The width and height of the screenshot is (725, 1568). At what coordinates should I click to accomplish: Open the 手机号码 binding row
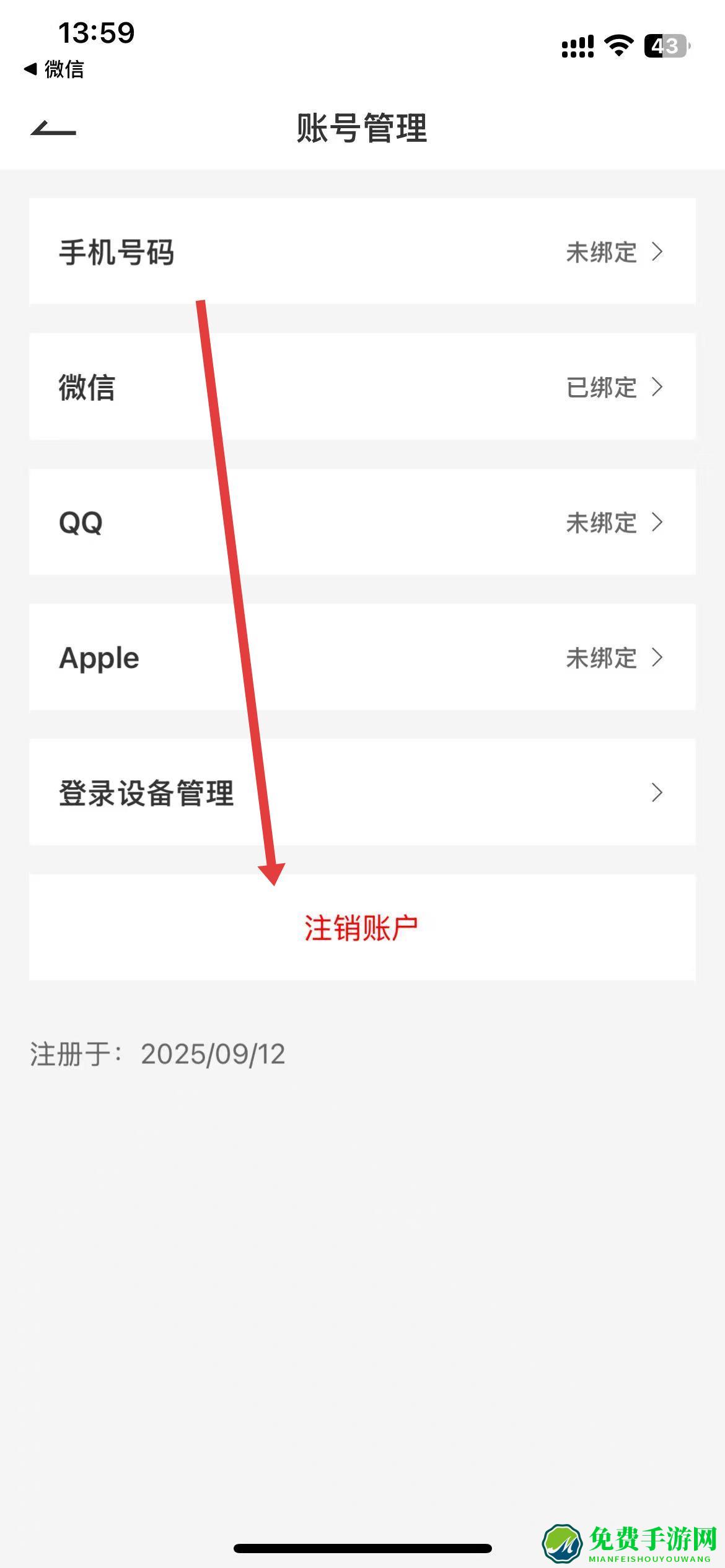[x=362, y=251]
